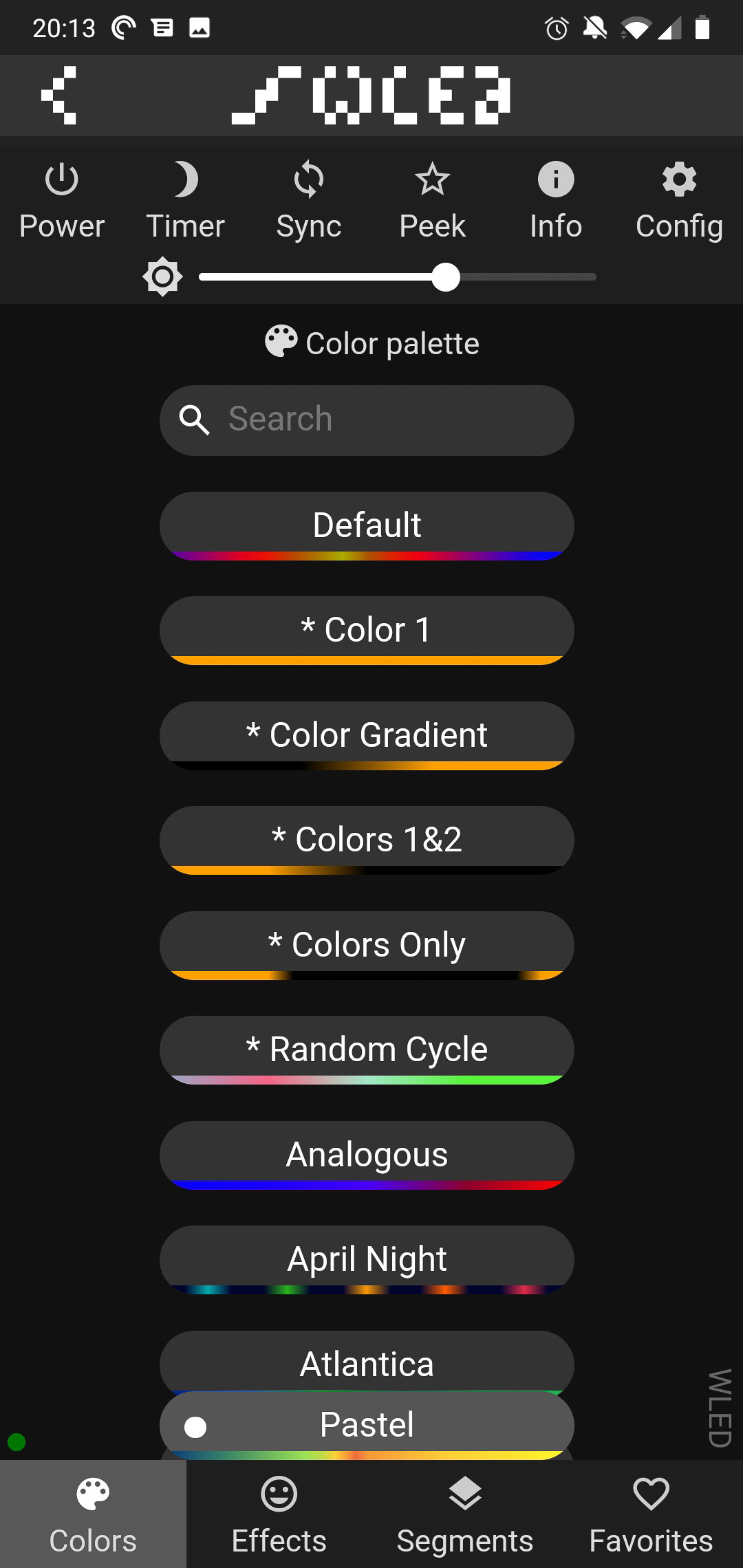Viewport: 743px width, 1568px height.
Task: Open the Segments tab
Action: click(x=465, y=1514)
